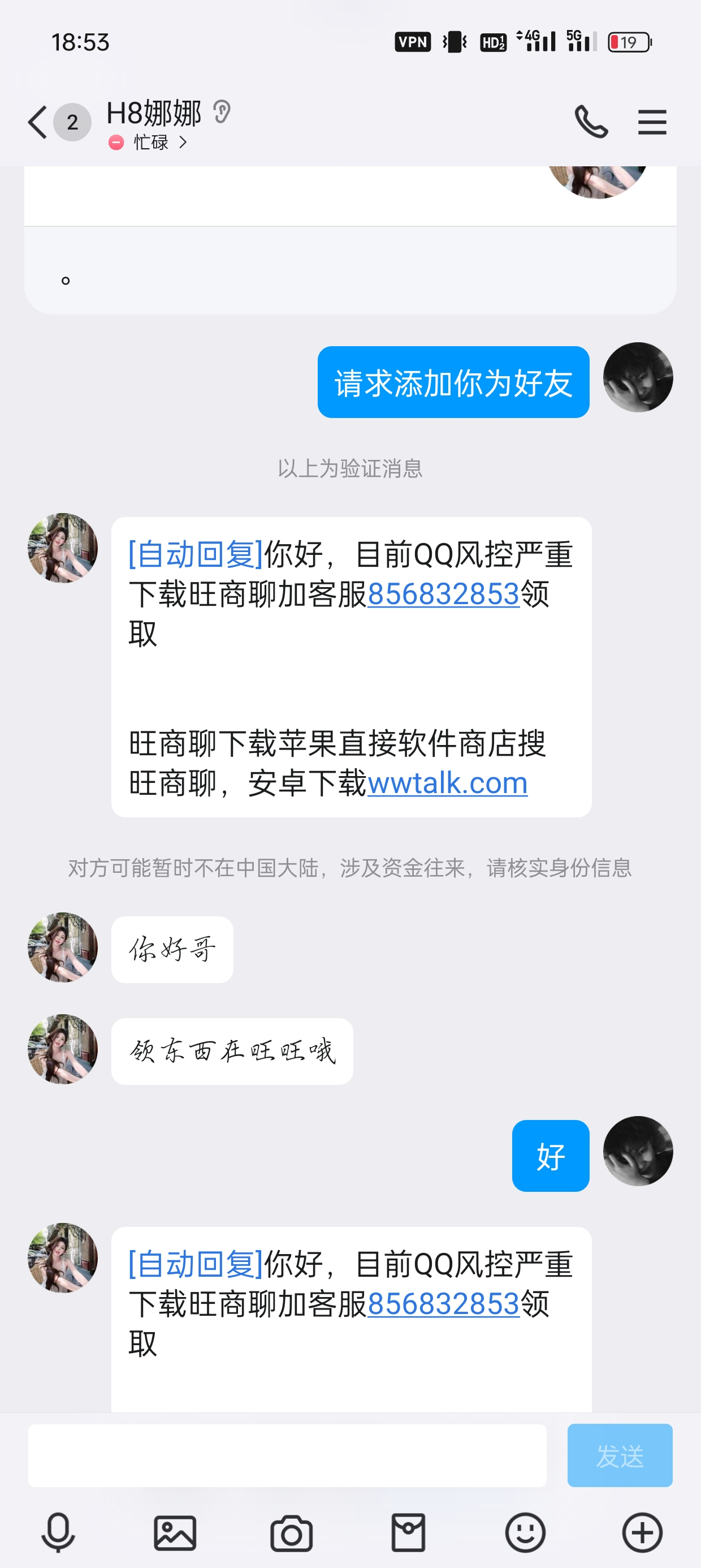The width and height of the screenshot is (701, 1568).
Task: Tap my own avatar beside 好
Action: pos(638,1151)
